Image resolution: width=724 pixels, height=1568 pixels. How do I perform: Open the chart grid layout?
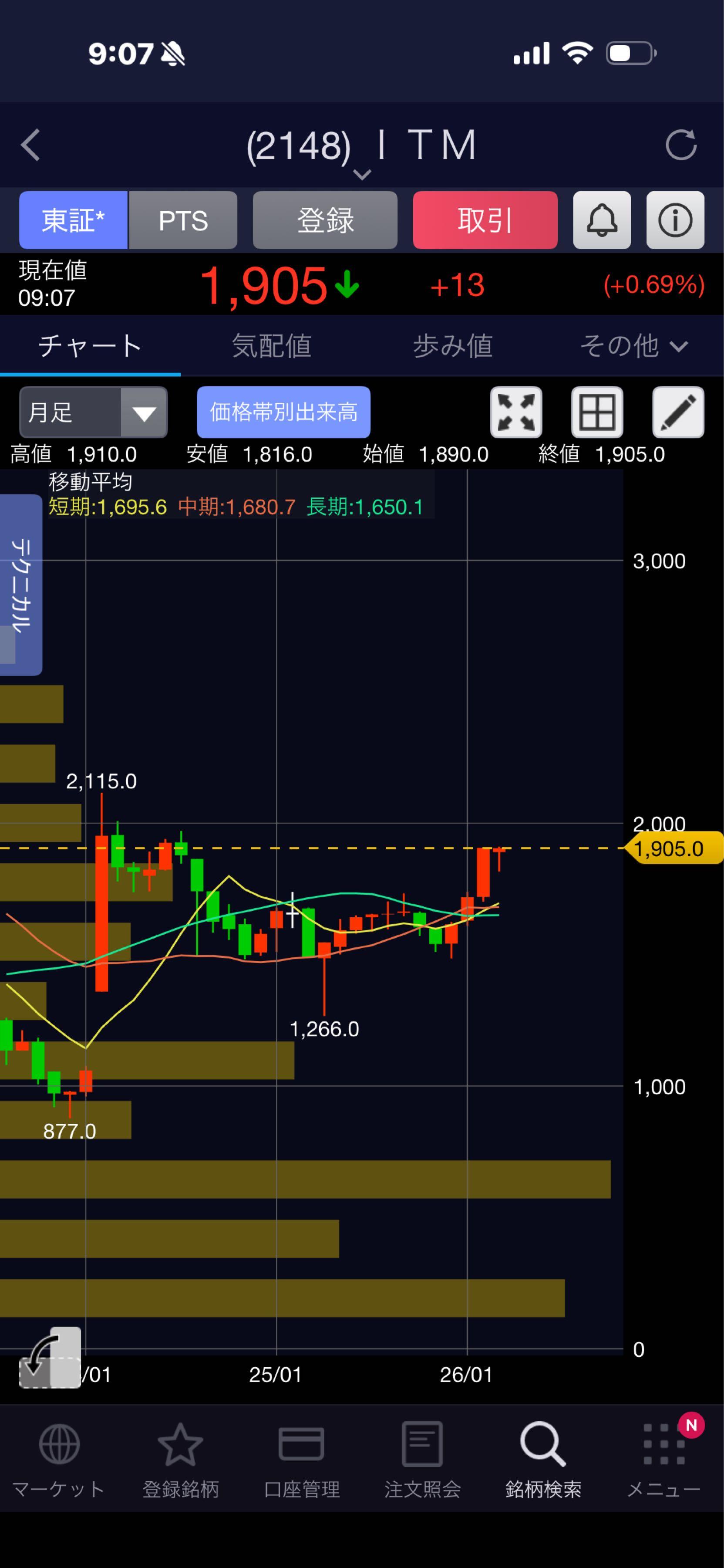(597, 412)
